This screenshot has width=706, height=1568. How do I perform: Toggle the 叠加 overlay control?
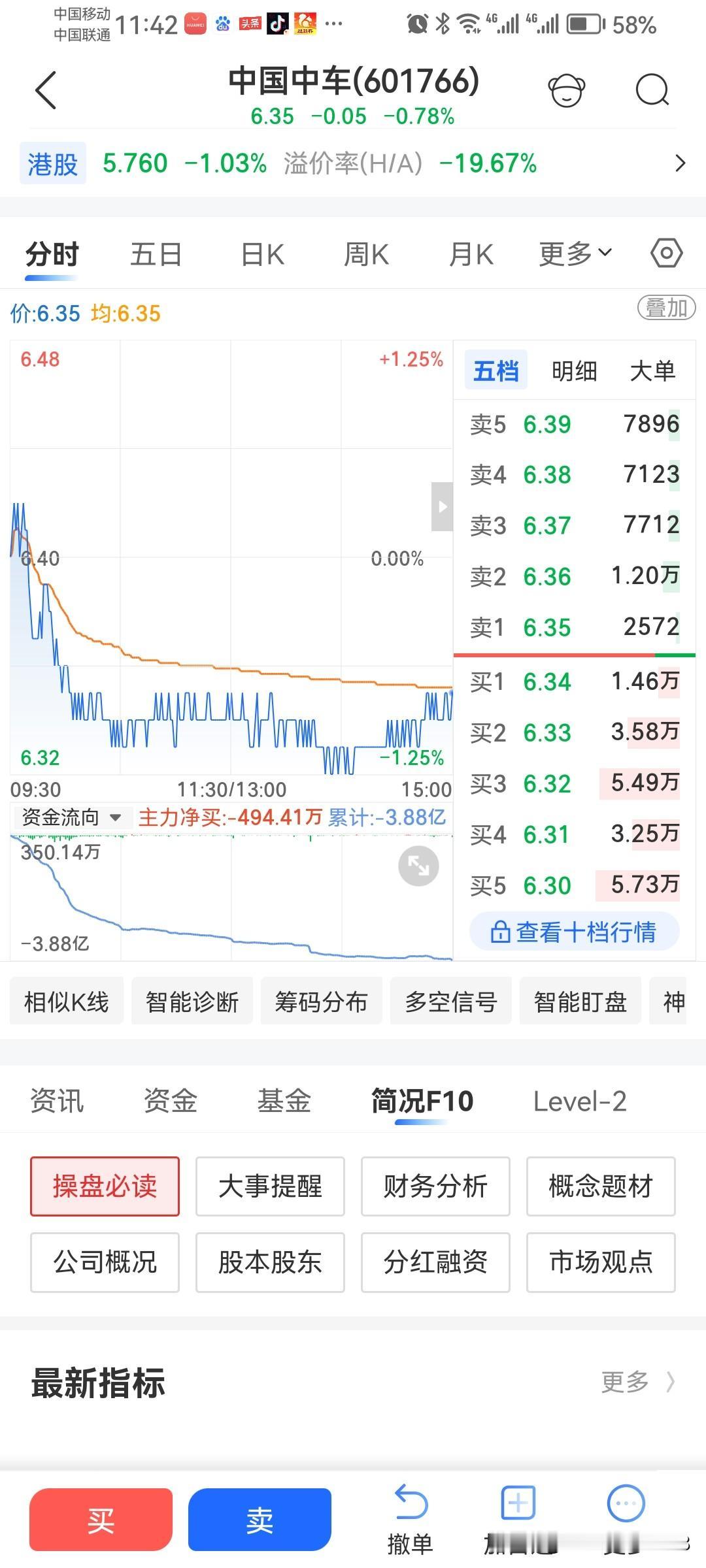tap(666, 307)
